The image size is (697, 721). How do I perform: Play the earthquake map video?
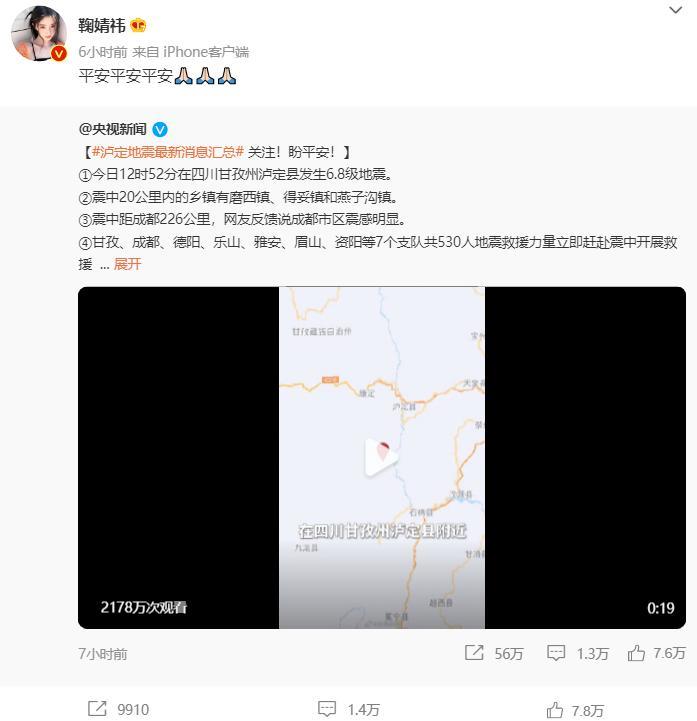point(381,457)
